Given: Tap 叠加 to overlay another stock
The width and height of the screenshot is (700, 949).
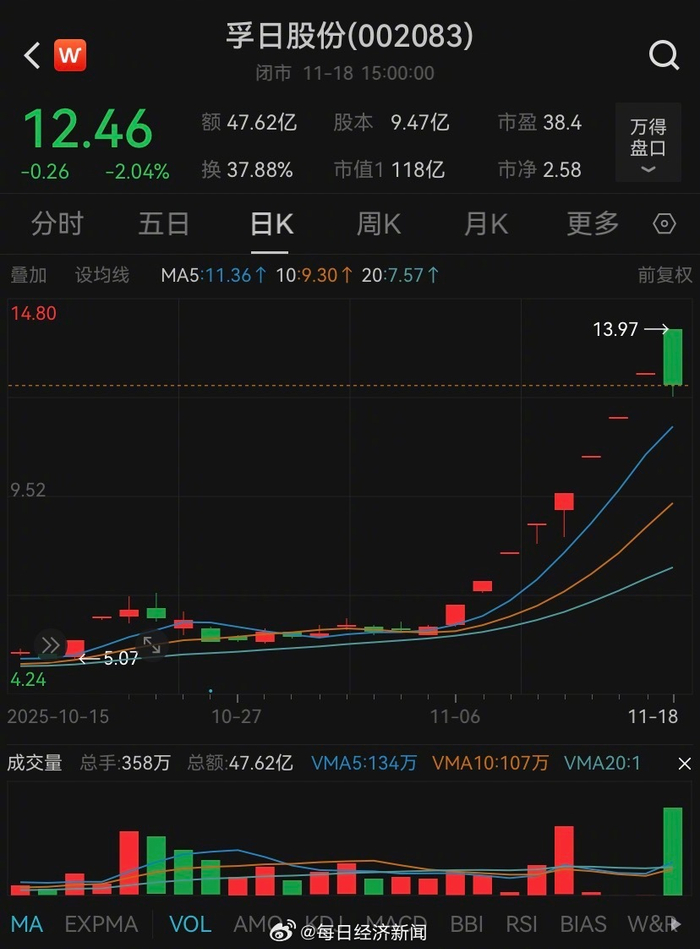Looking at the screenshot, I should [28, 274].
